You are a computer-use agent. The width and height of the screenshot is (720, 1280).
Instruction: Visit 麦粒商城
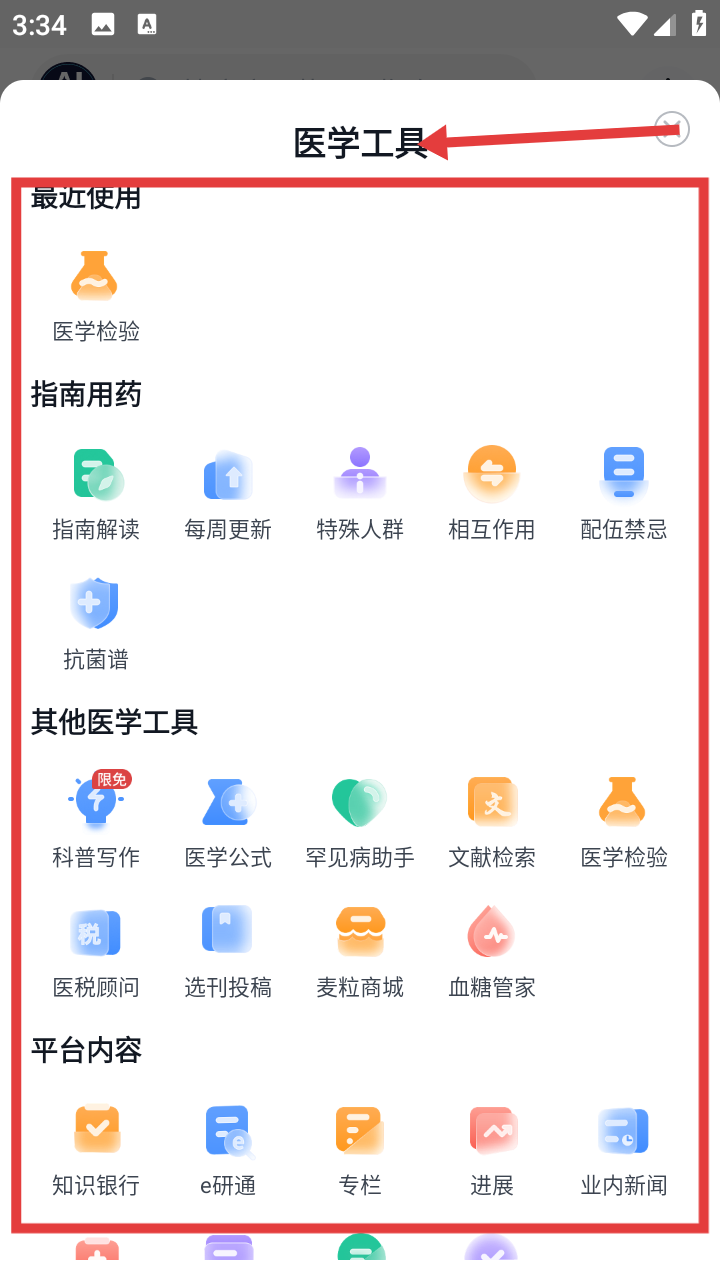(360, 952)
